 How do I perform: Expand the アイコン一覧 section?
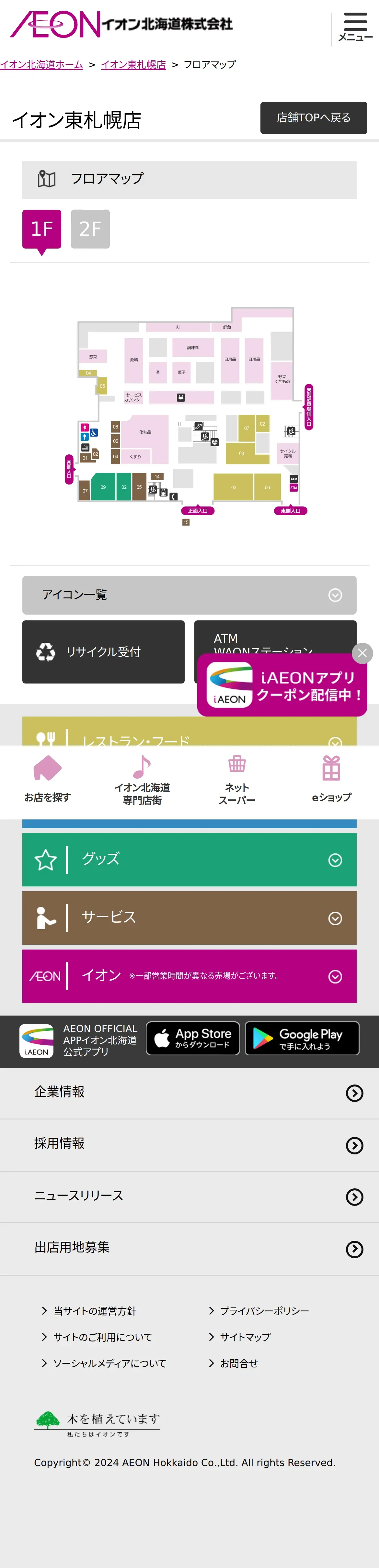[x=189, y=595]
